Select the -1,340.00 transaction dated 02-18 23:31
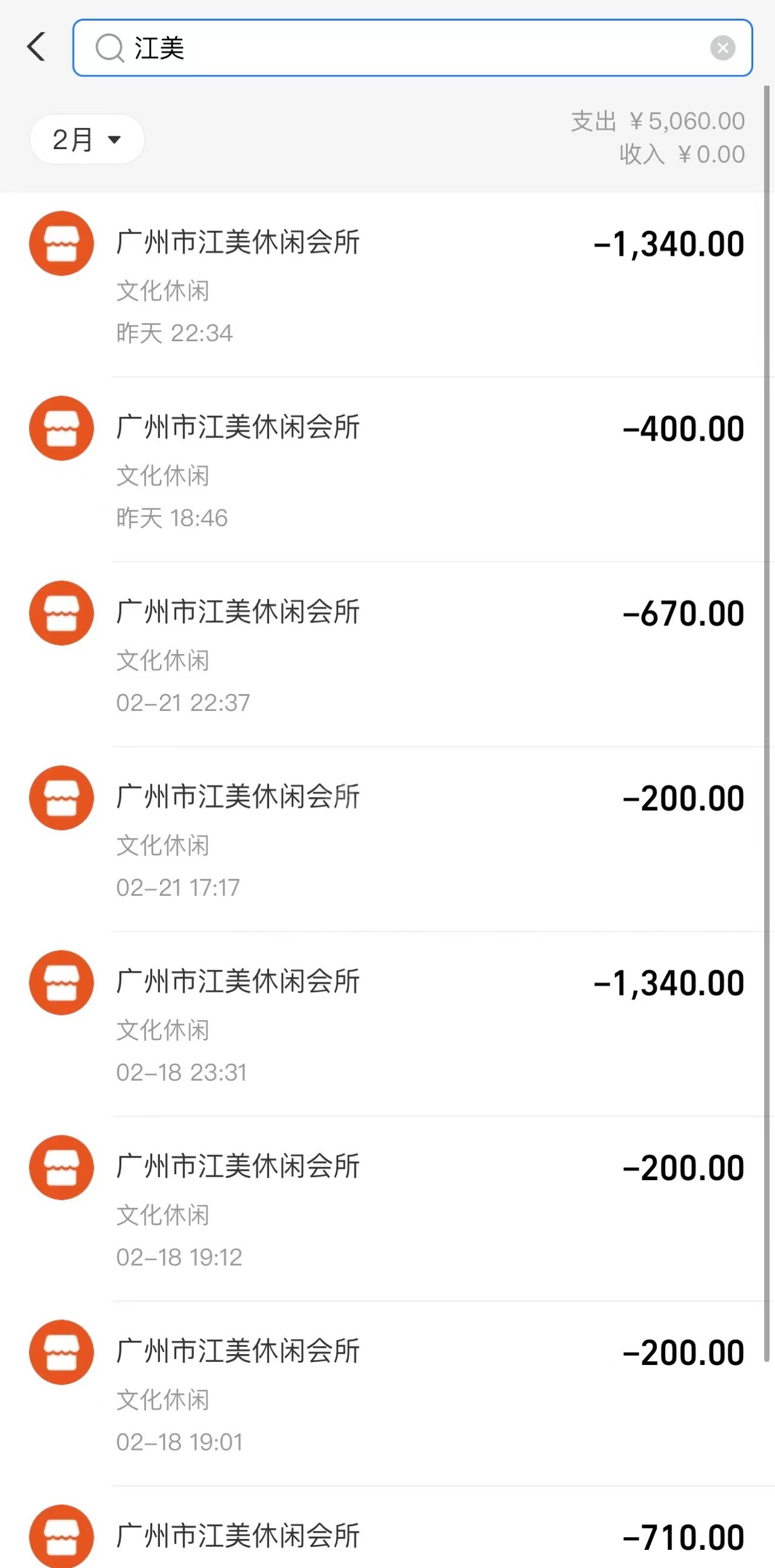 point(388,1025)
